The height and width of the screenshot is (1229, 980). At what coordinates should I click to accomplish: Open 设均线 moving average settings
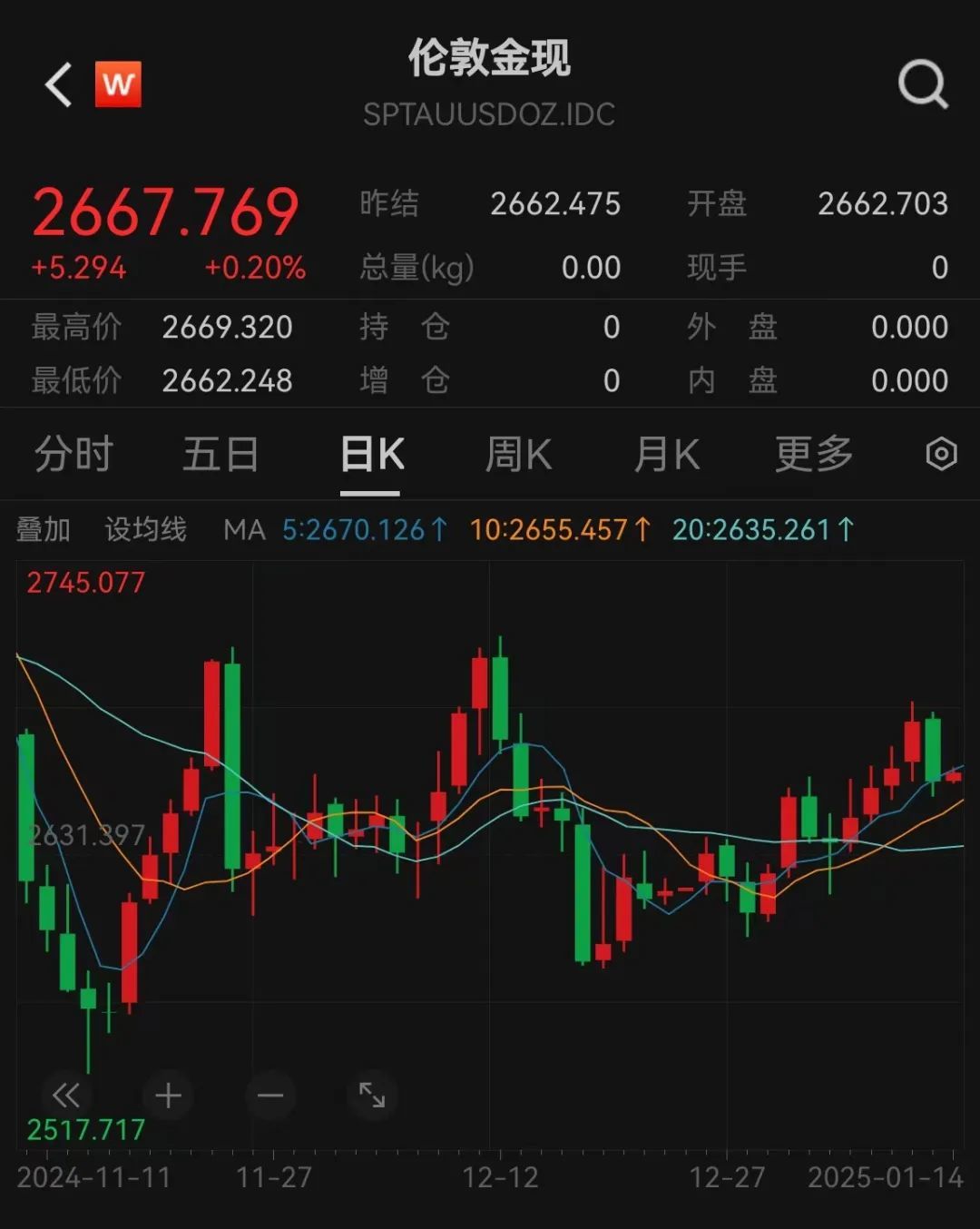(145, 529)
